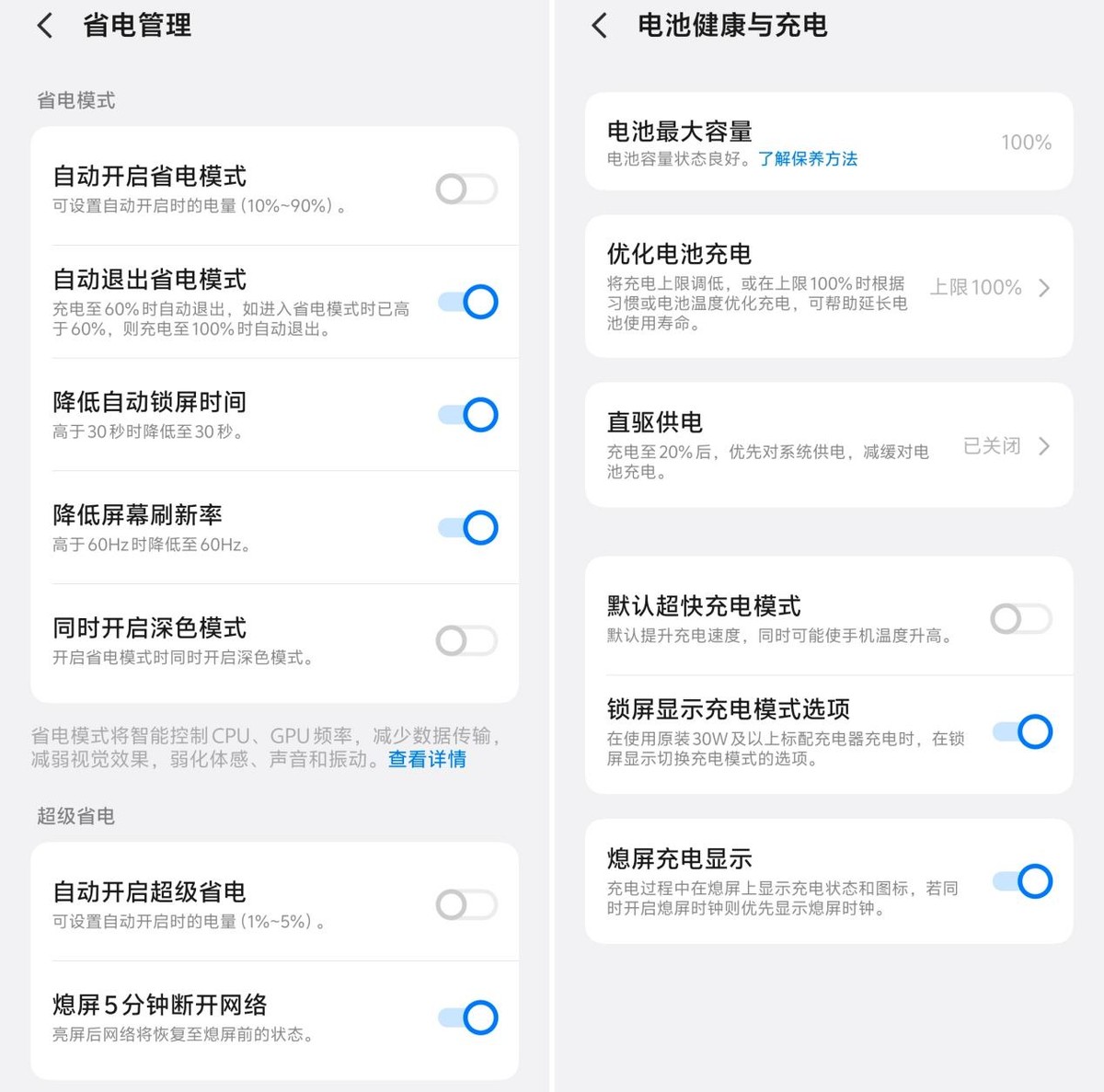This screenshot has width=1104, height=1092.
Task: Turn on 自动开启超级省电
Action: 466,904
